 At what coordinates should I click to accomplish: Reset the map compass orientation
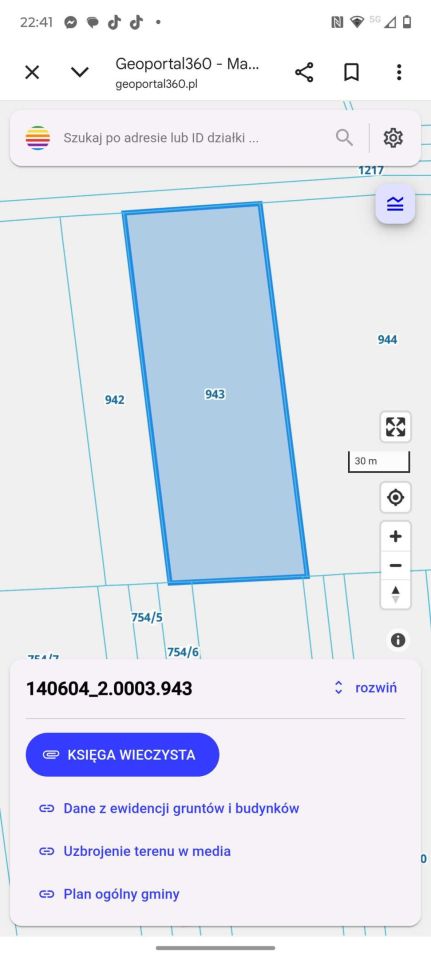[395, 594]
